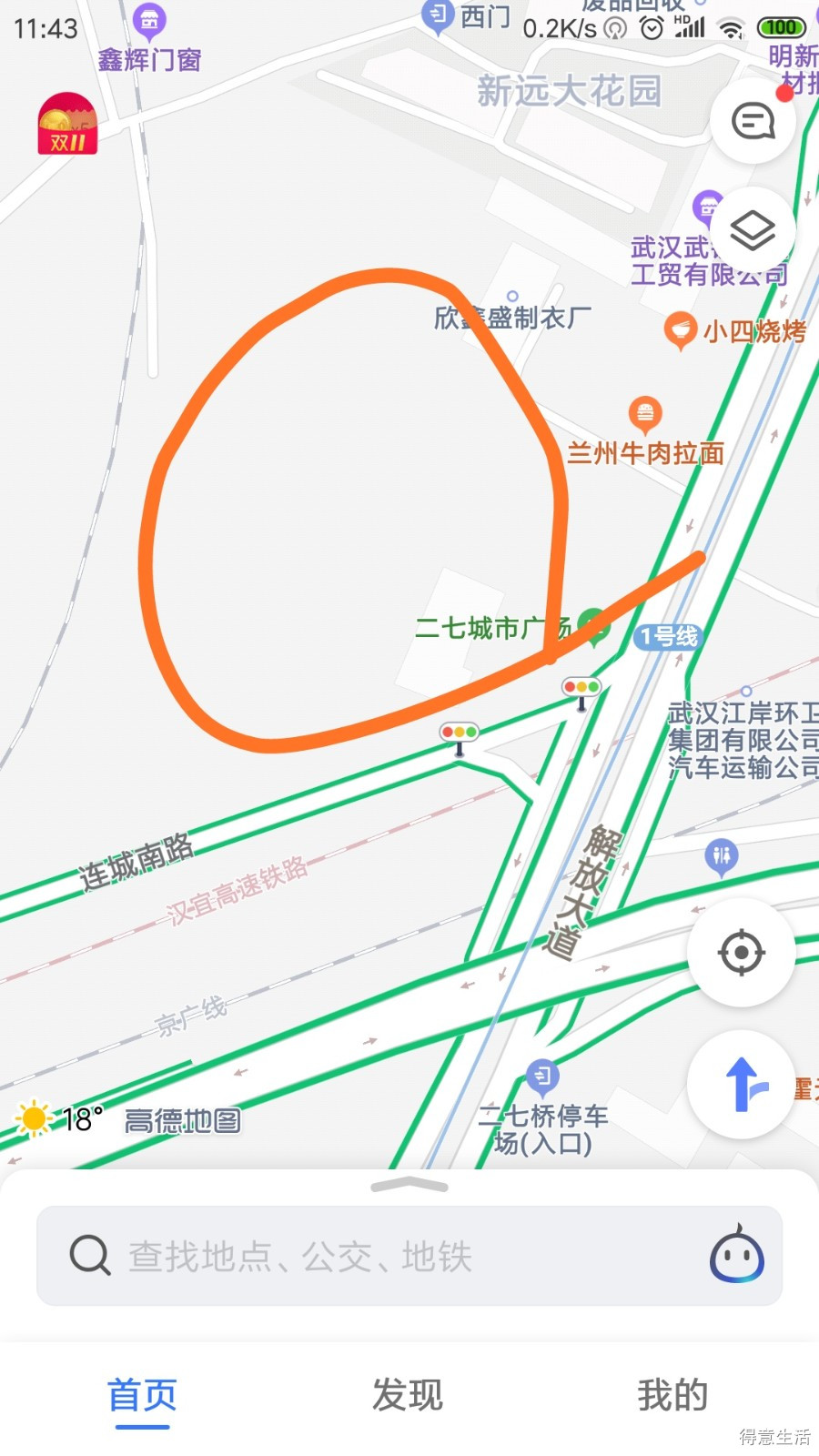Select the 鑫辉门窗 shop marker

point(149,20)
